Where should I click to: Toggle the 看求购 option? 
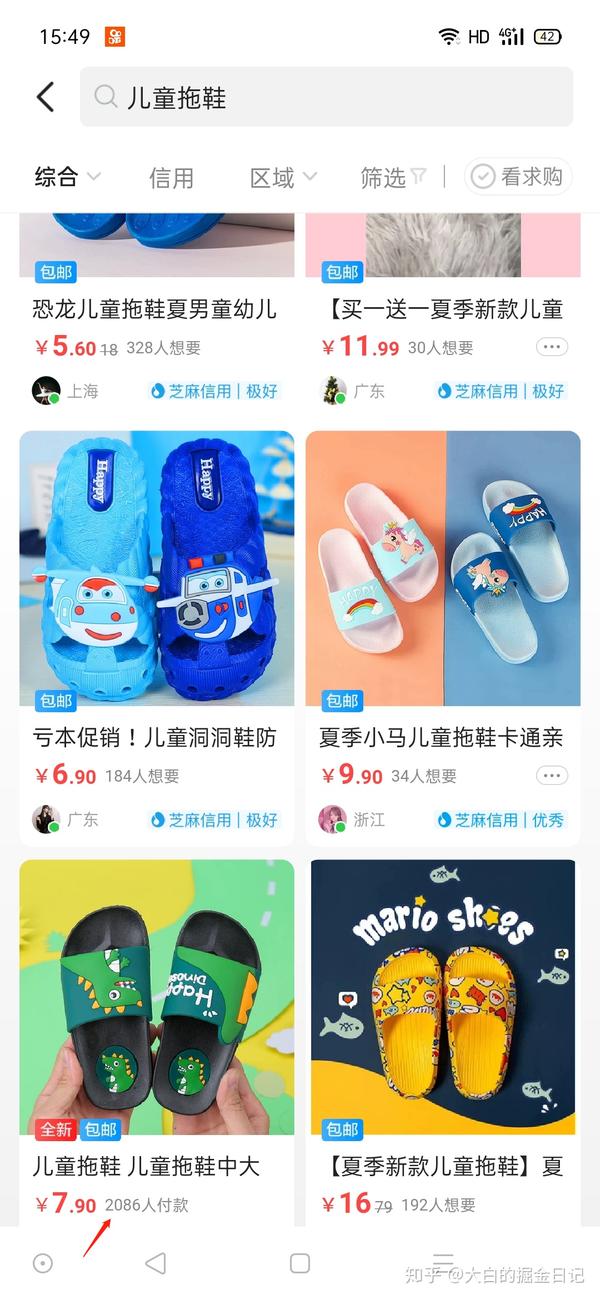coord(517,177)
